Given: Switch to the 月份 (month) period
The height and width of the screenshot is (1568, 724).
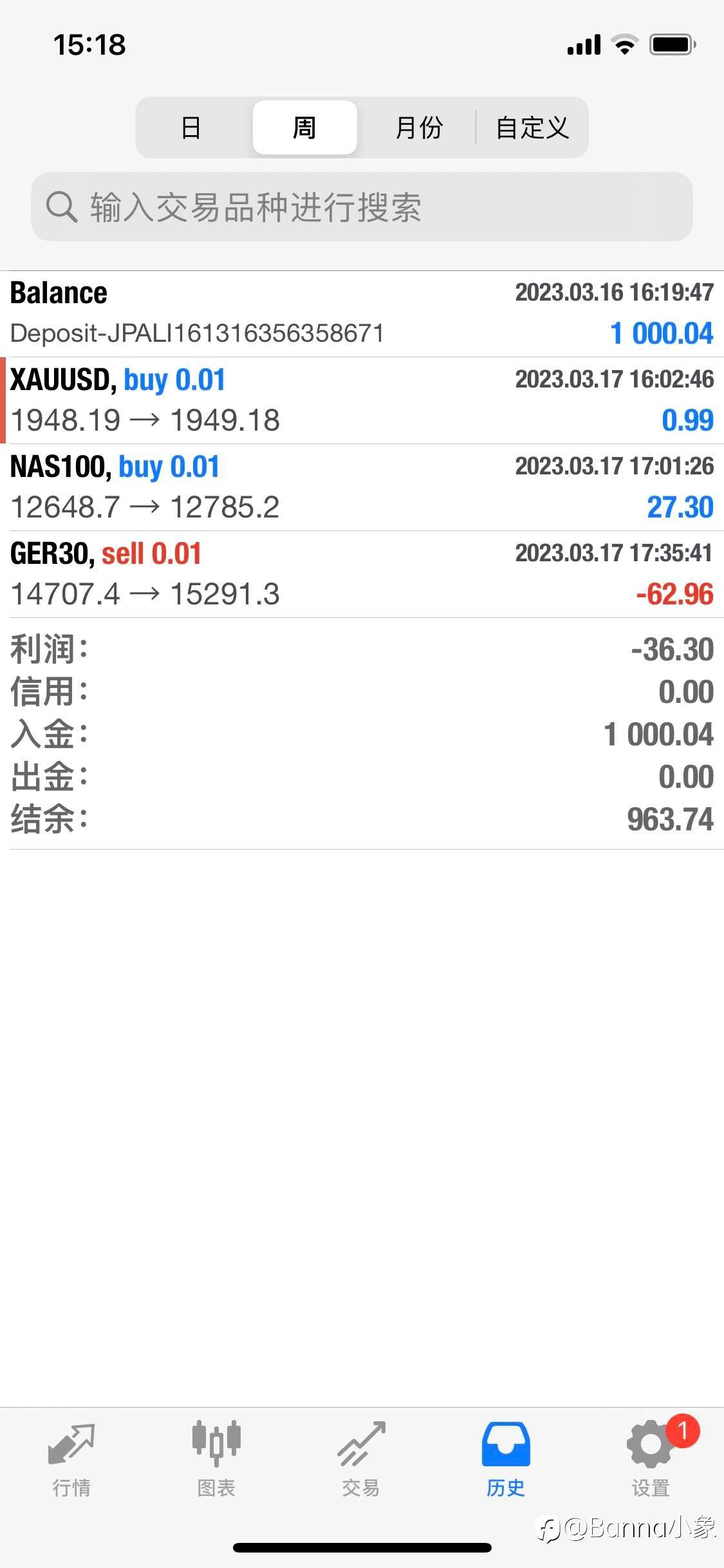Looking at the screenshot, I should 418,127.
